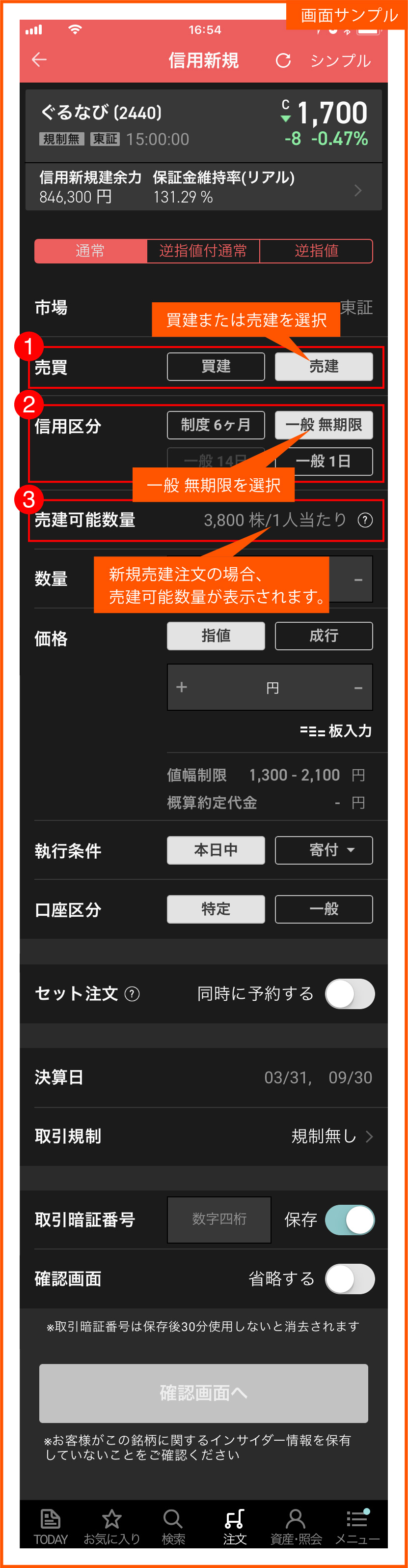Toggle 同時に予約する set order switch
The image size is (408, 1568).
click(x=350, y=993)
